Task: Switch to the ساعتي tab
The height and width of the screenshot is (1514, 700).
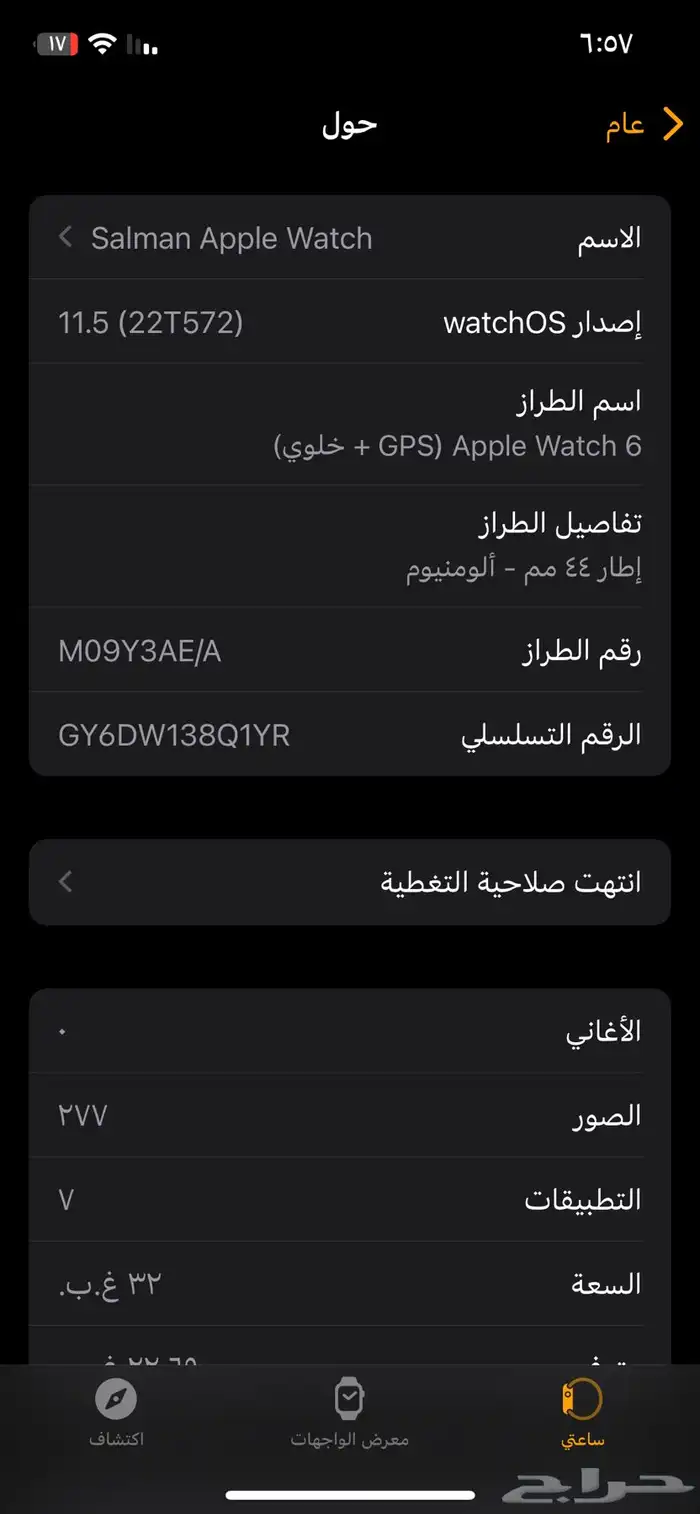Action: [582, 1413]
